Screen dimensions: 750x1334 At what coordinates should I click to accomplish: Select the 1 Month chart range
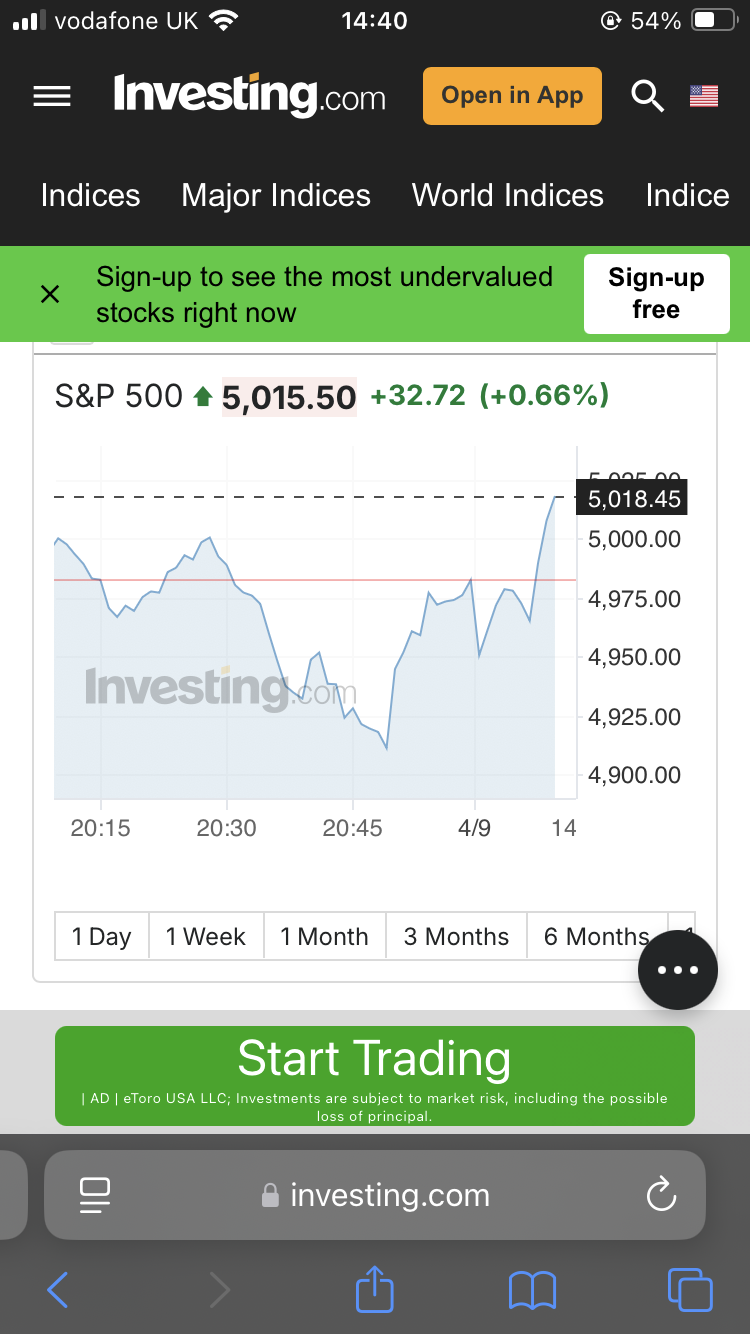325,937
